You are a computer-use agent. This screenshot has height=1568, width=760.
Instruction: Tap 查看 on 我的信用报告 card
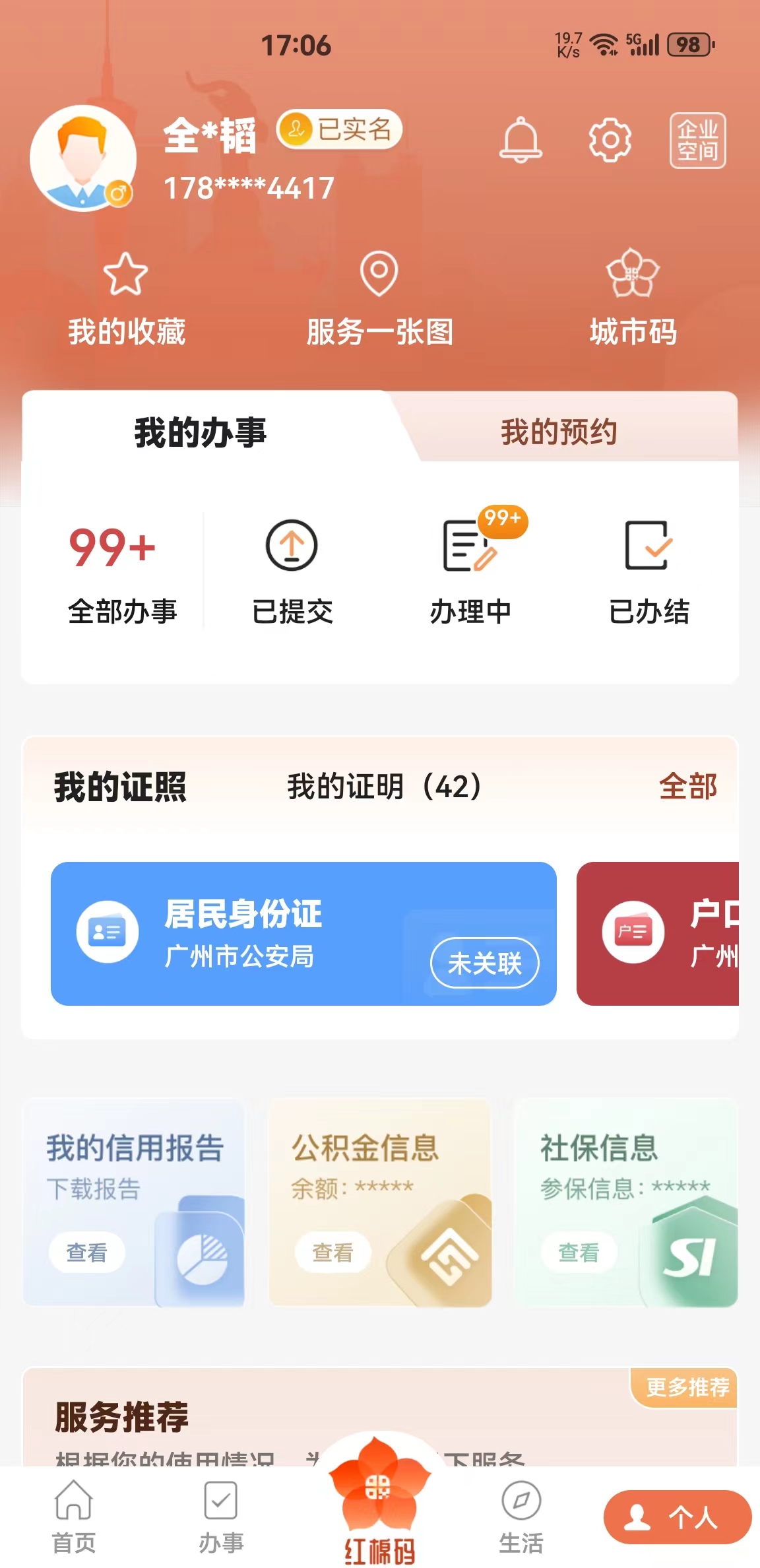[x=87, y=1252]
